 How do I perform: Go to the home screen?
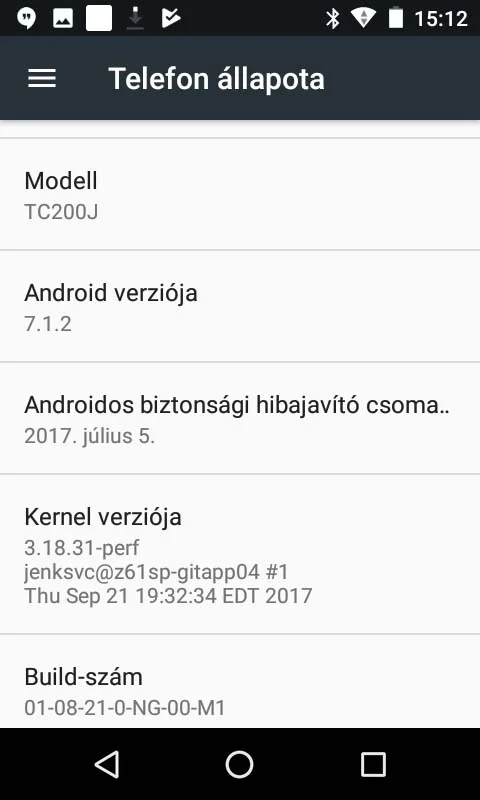click(x=240, y=764)
